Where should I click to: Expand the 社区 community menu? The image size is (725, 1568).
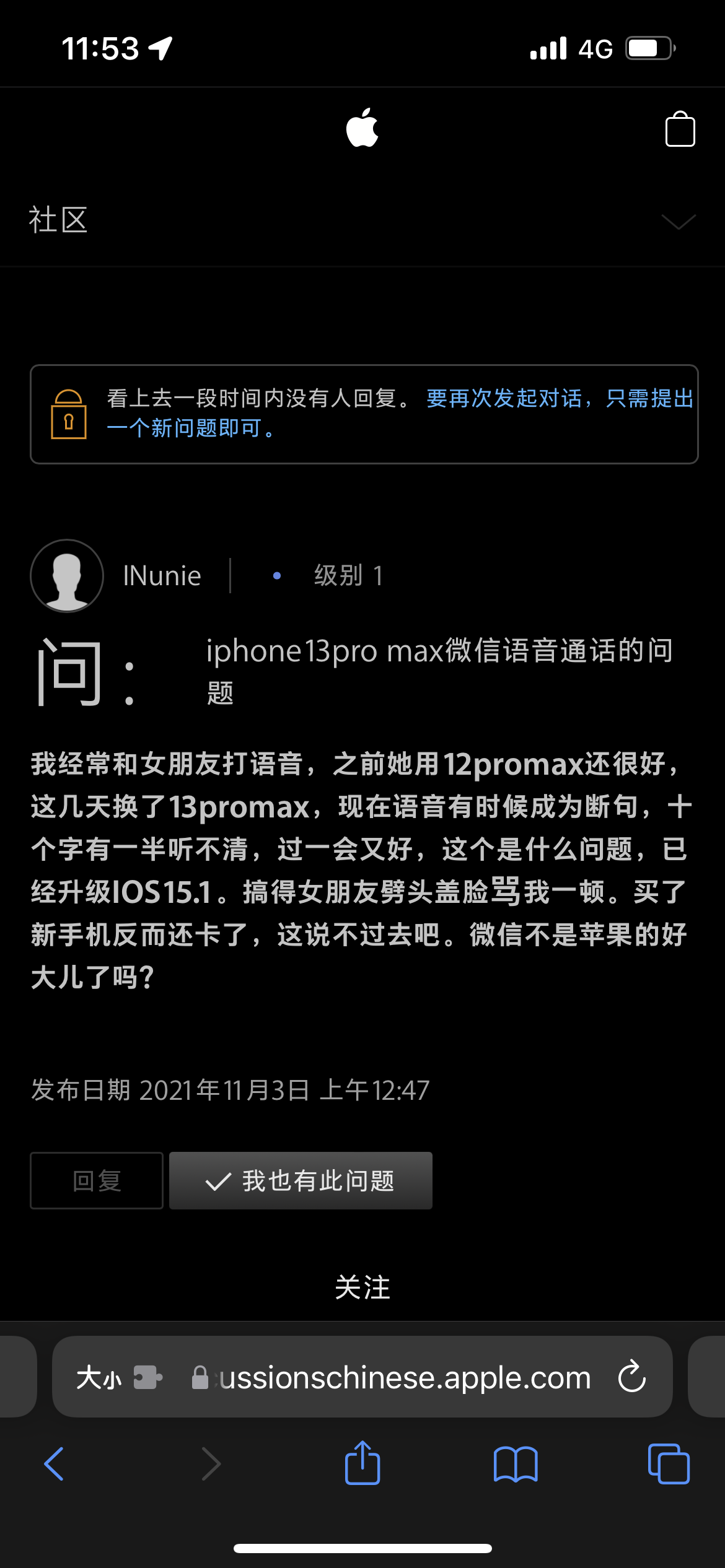coord(679,221)
